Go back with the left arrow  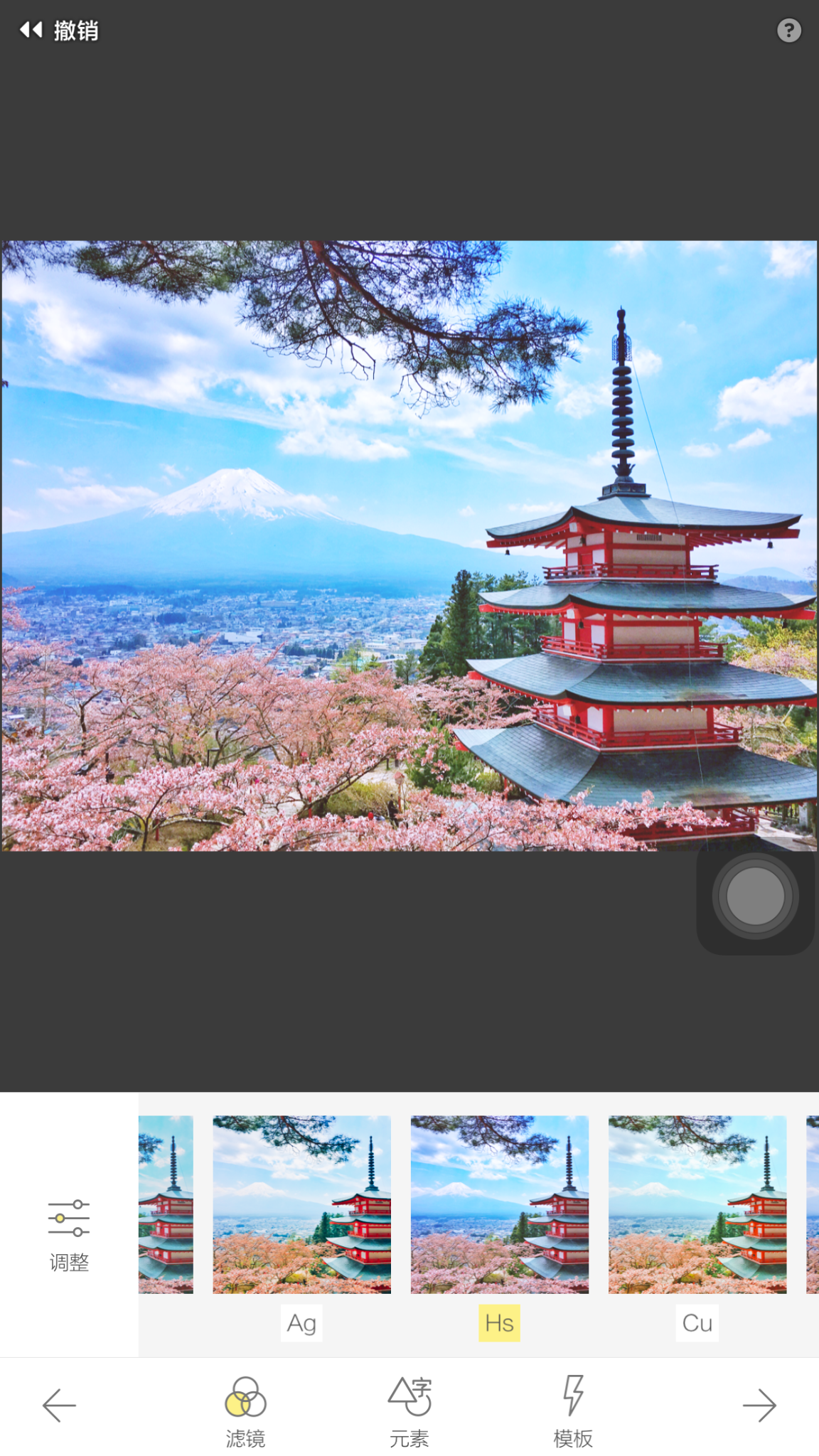[59, 1406]
